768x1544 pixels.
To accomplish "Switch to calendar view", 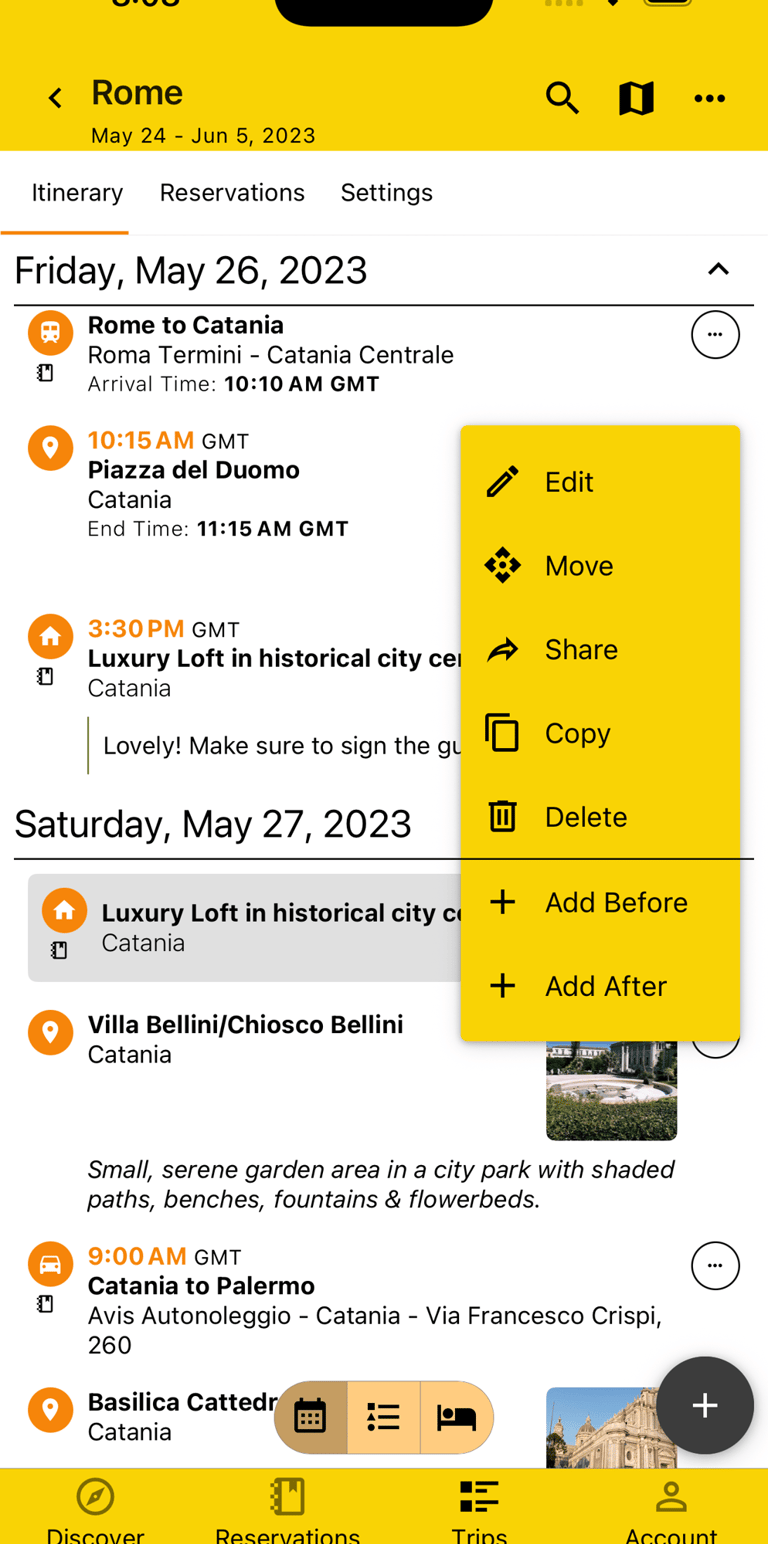I will [310, 1417].
